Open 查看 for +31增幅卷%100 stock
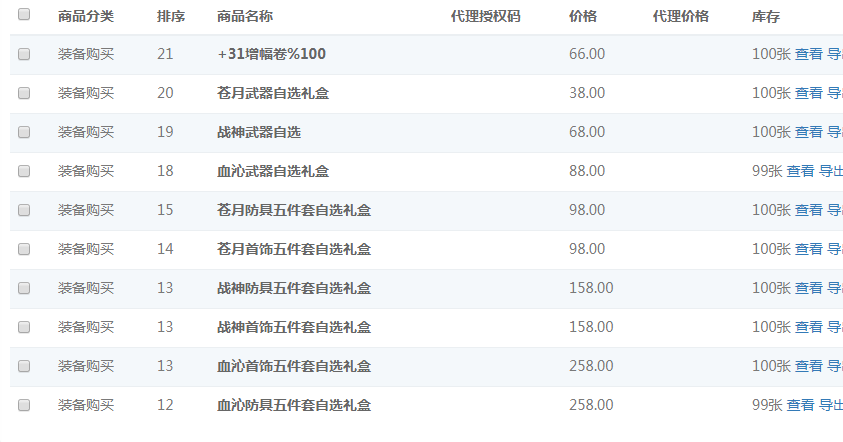 [808, 54]
